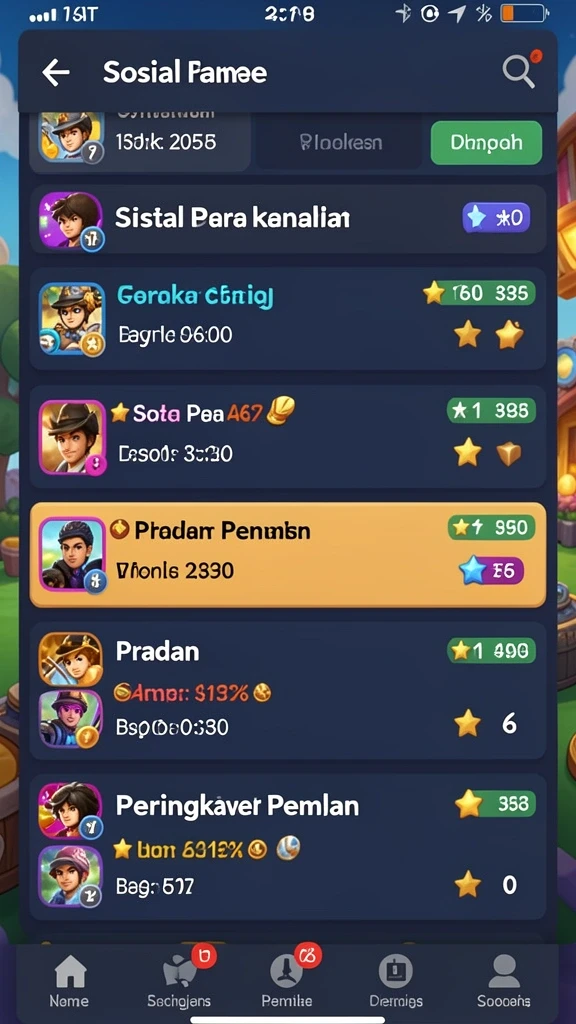The width and height of the screenshot is (576, 1024).
Task: Open the Sota Pea A67 player entry
Action: point(287,436)
